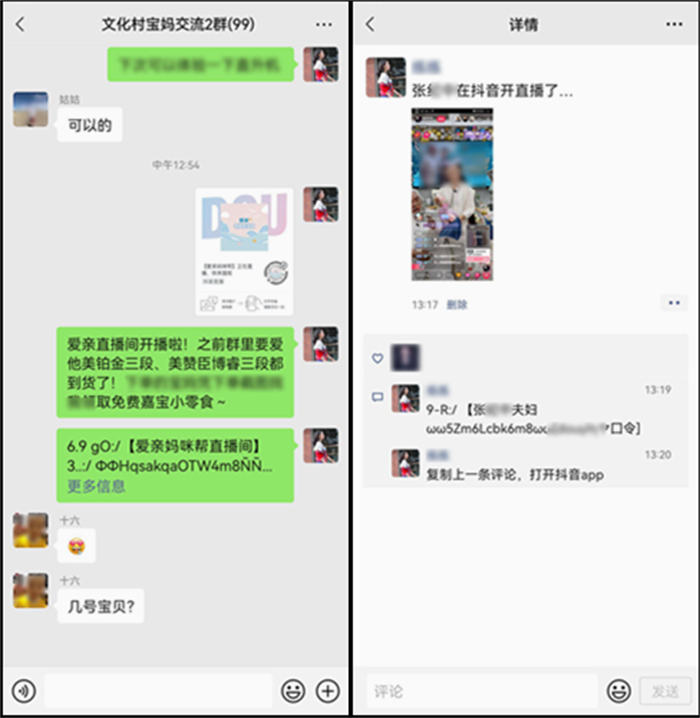The image size is (700, 718).
Task: Open 姑姑's profile avatar
Action: coord(30,109)
